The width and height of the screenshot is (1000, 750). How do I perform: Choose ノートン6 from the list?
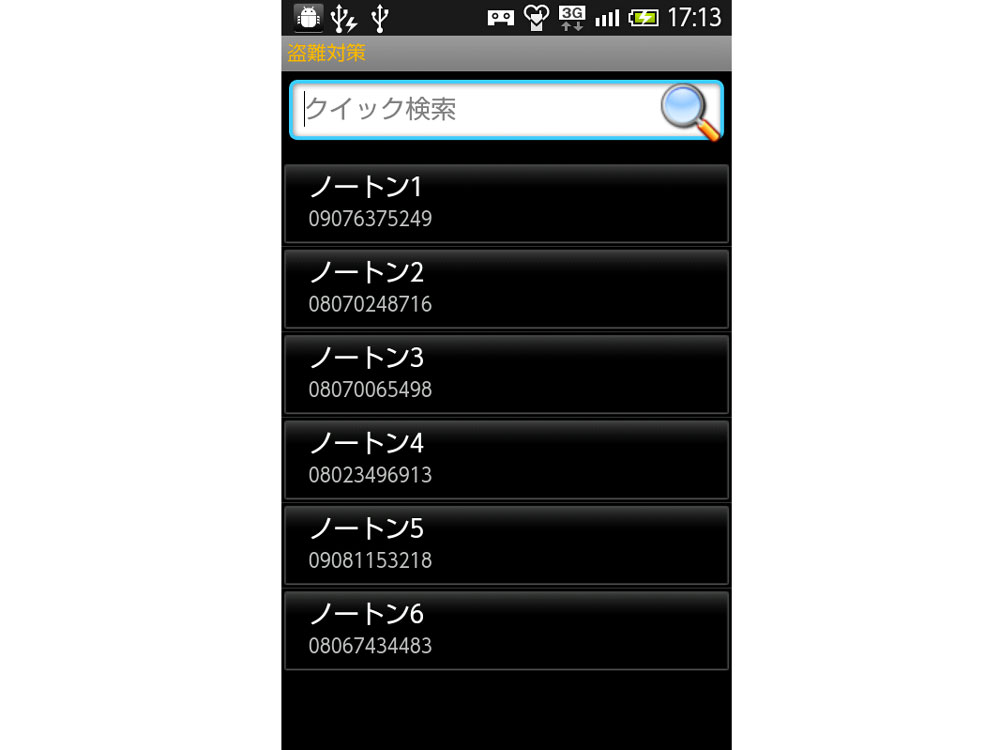(506, 630)
